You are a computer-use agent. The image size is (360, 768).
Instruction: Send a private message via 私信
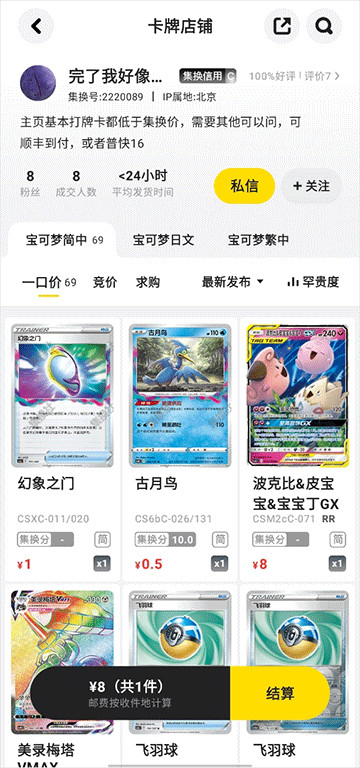244,186
